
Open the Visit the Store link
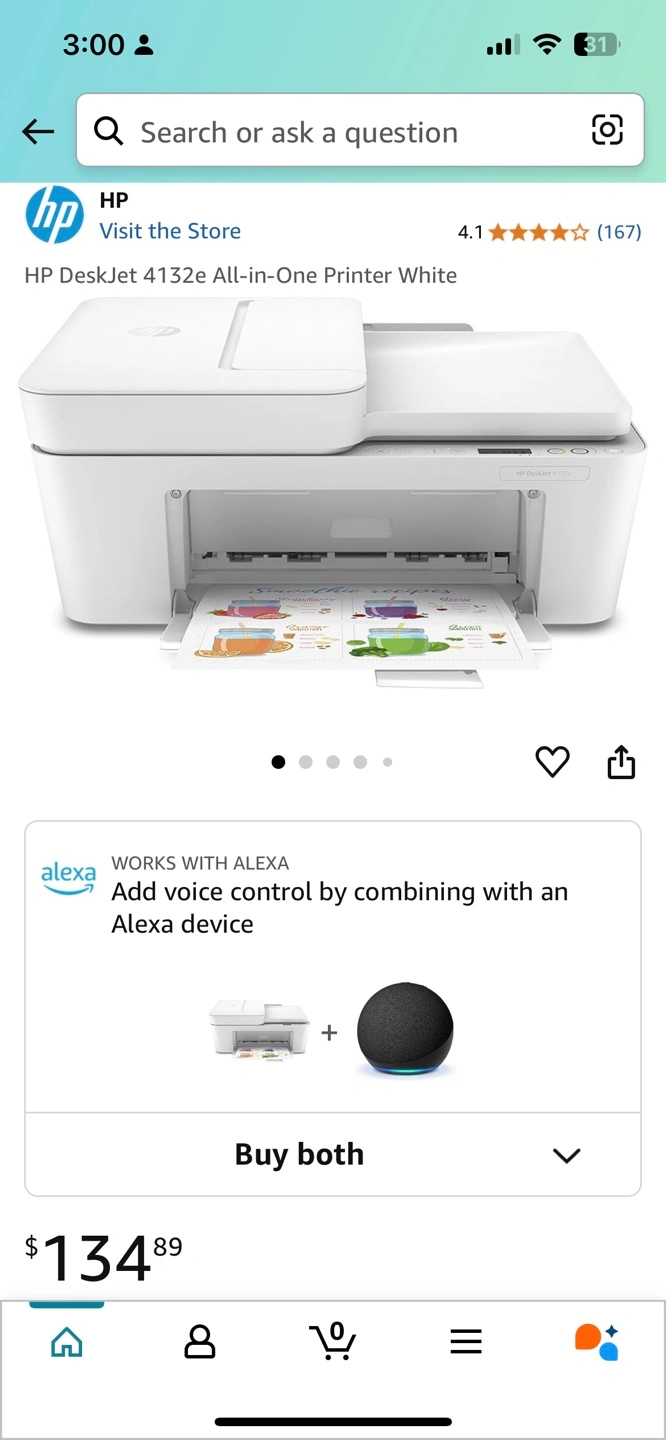pos(170,231)
